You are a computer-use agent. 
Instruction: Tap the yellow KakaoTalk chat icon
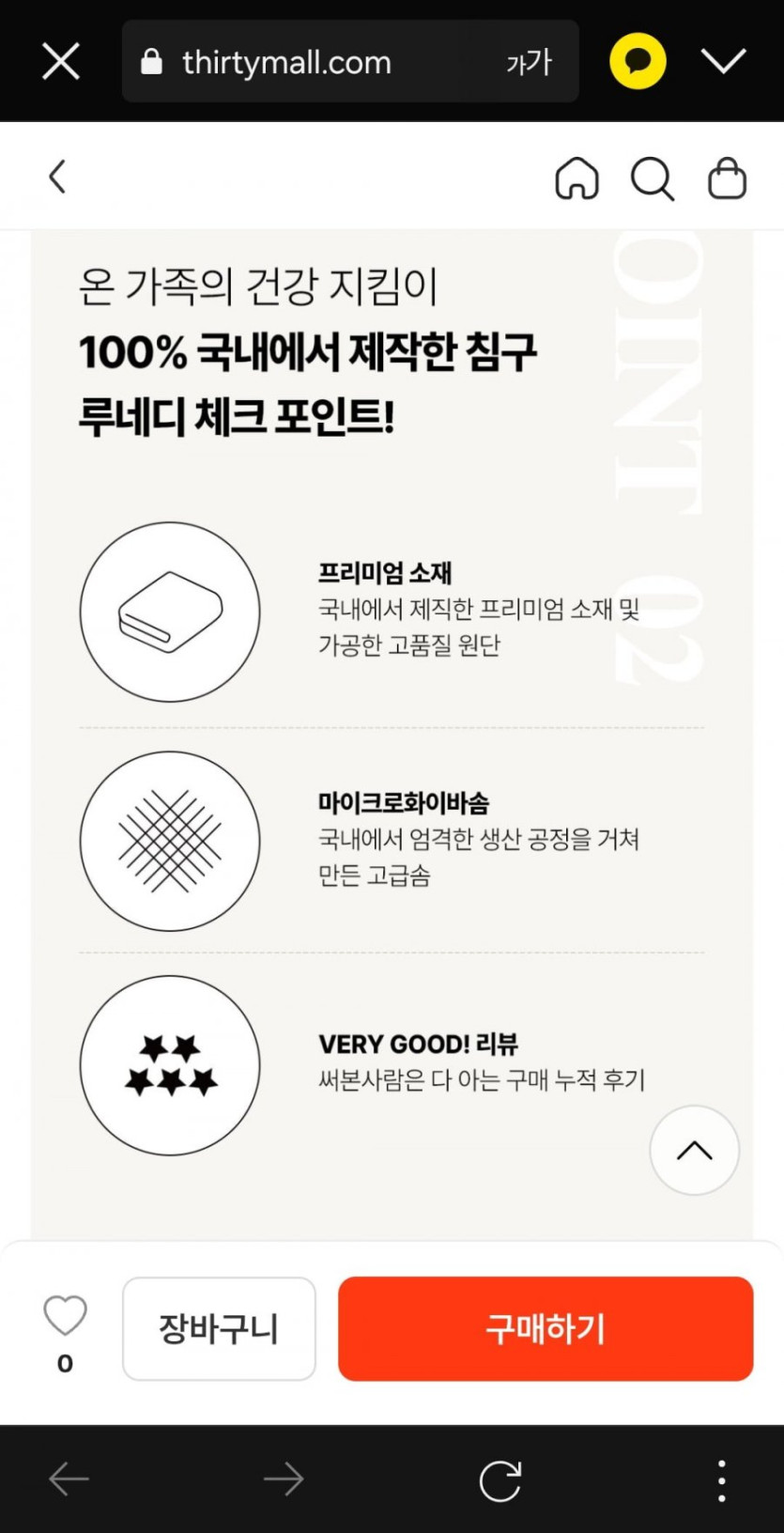coord(638,62)
